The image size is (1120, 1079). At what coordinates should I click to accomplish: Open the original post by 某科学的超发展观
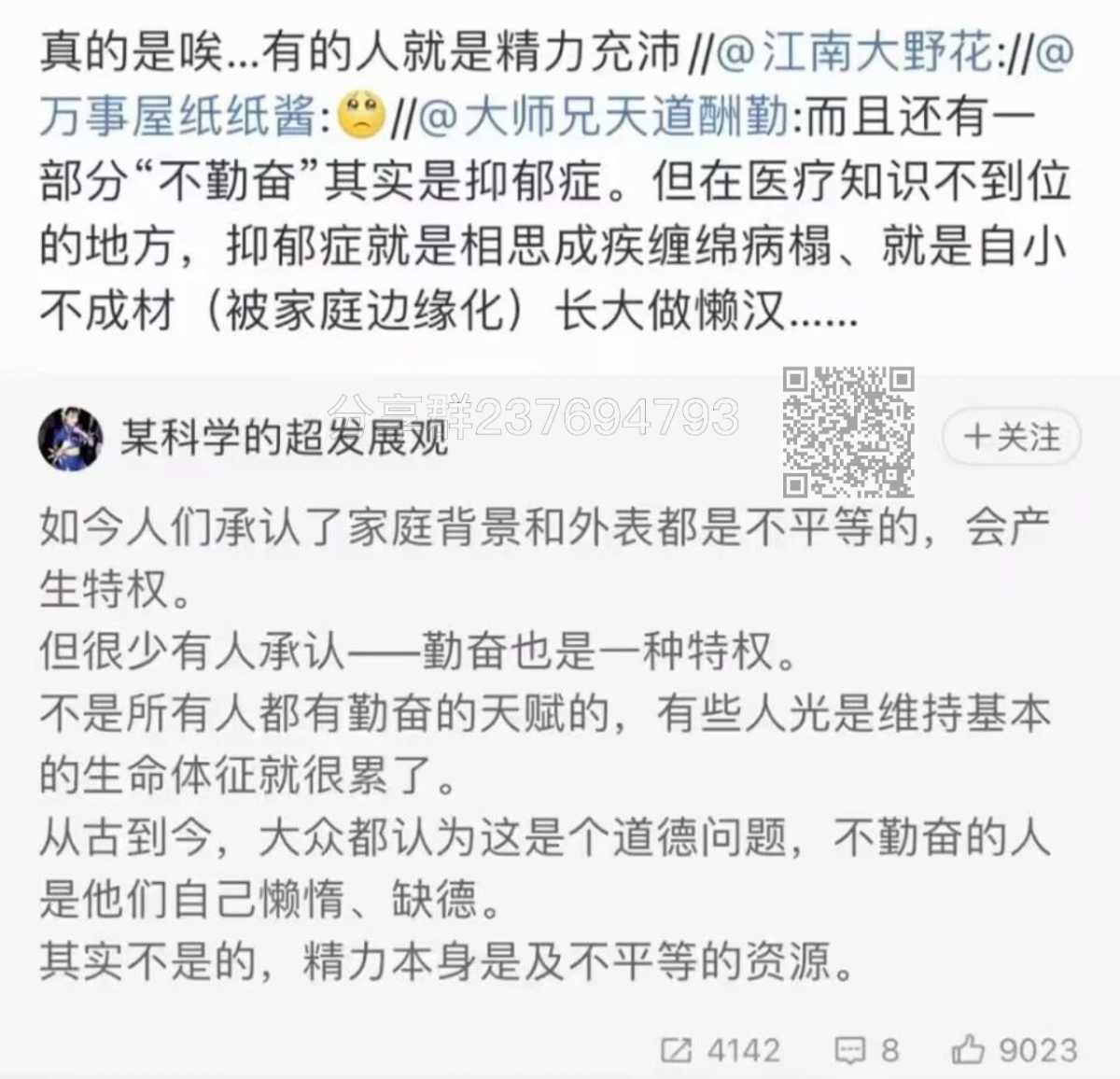[541, 744]
